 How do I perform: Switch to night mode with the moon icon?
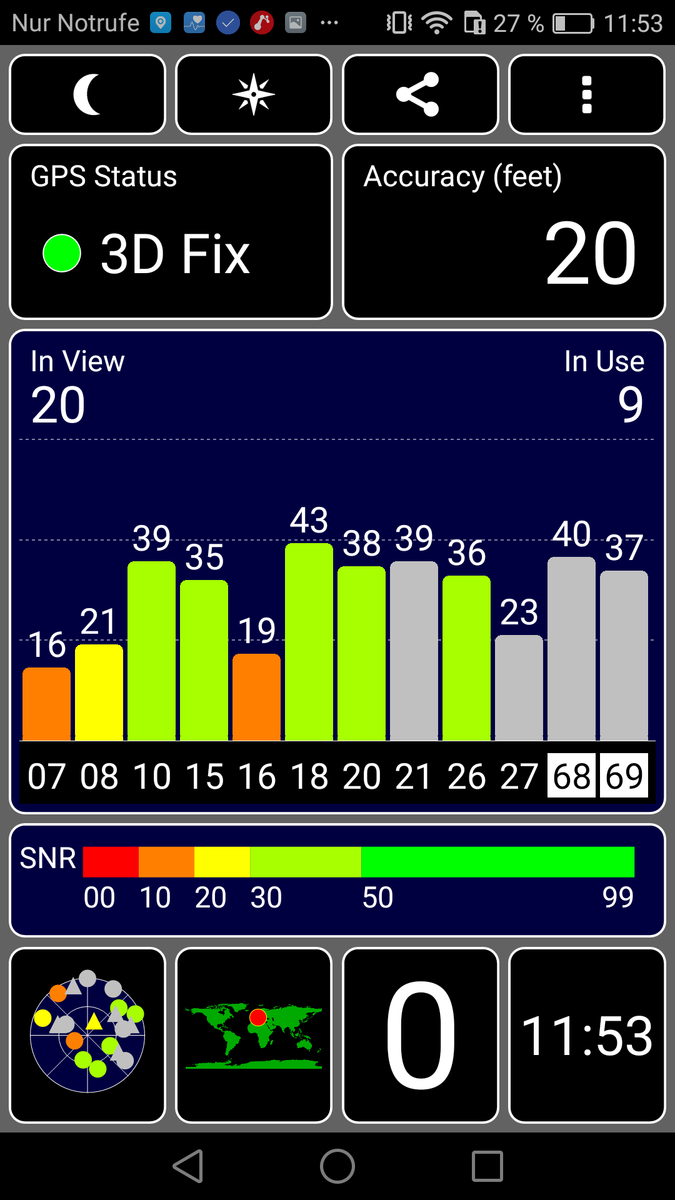[x=88, y=94]
